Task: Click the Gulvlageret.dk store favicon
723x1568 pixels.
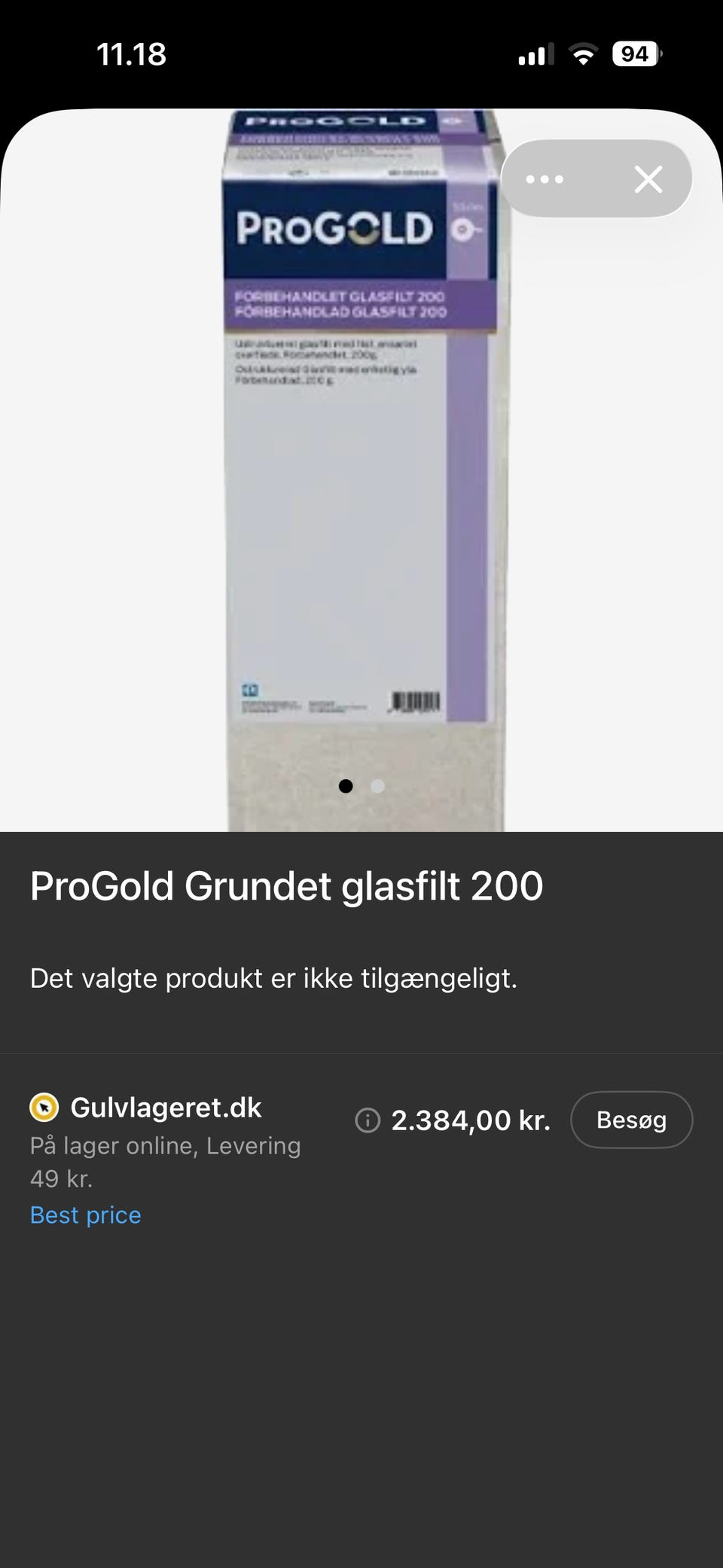Action: pos(44,1107)
